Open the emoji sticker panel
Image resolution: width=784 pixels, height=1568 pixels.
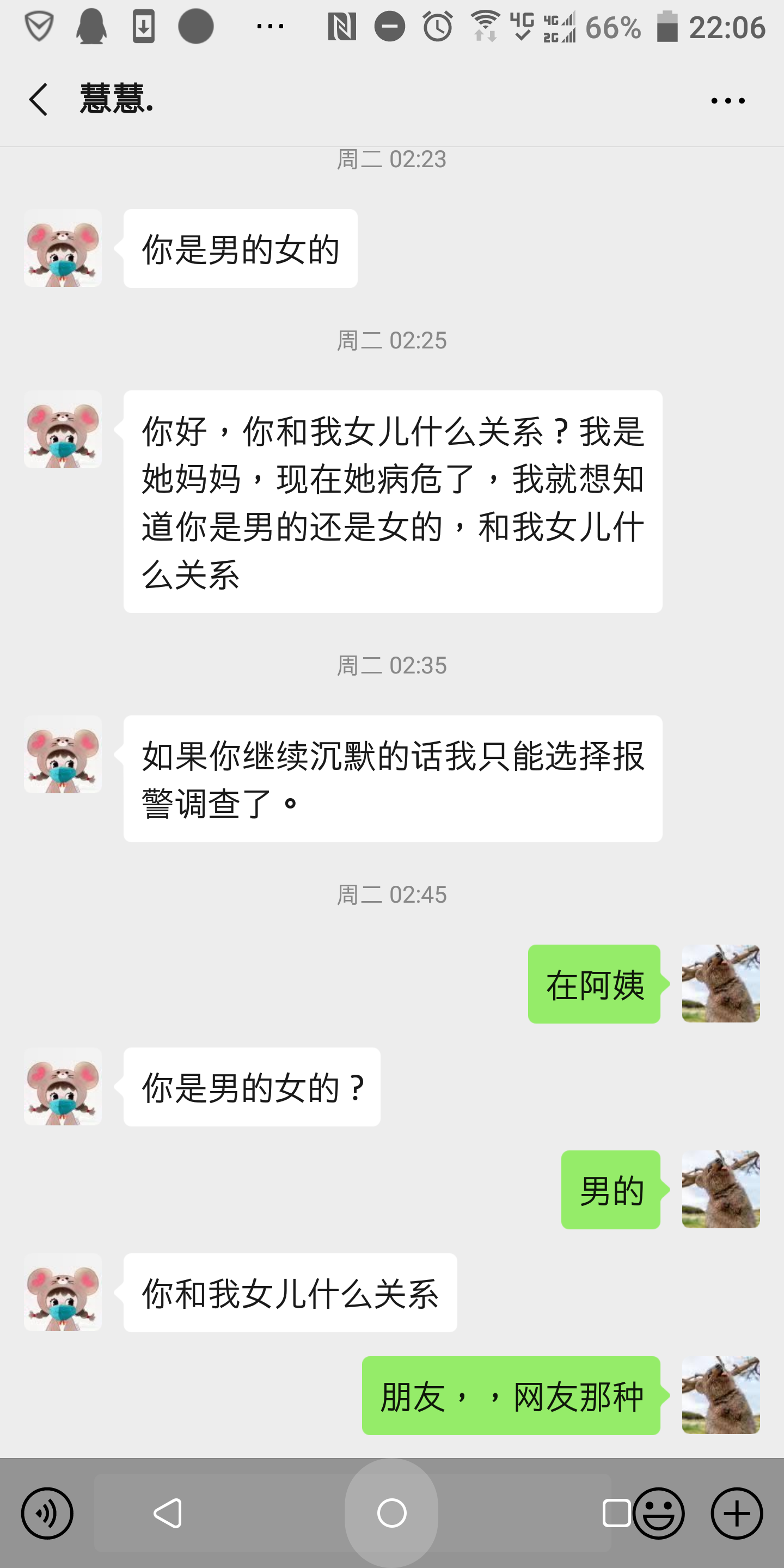[659, 1512]
